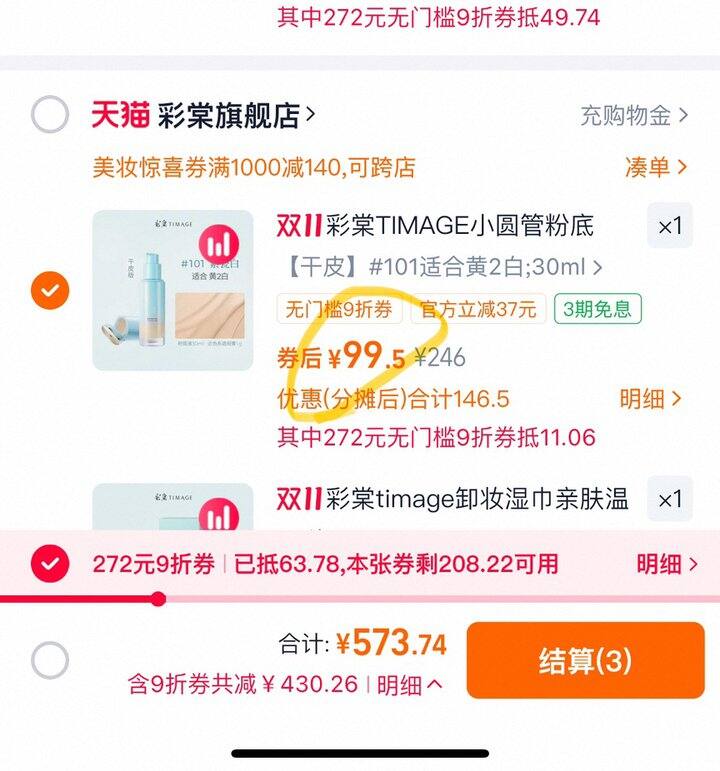Open the TIMAGE小圆管粉底 product image

173,290
